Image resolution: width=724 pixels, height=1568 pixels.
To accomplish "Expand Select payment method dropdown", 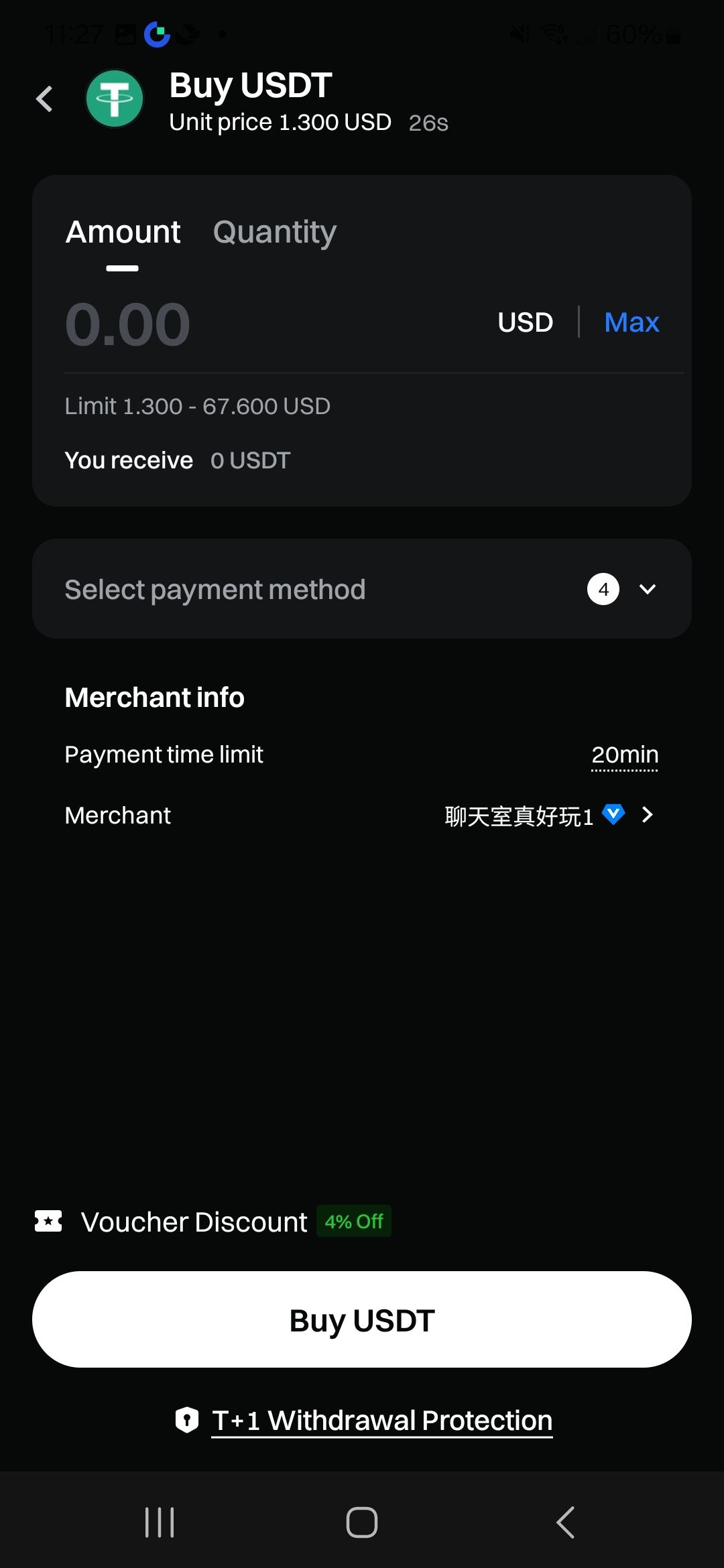I will click(x=362, y=589).
